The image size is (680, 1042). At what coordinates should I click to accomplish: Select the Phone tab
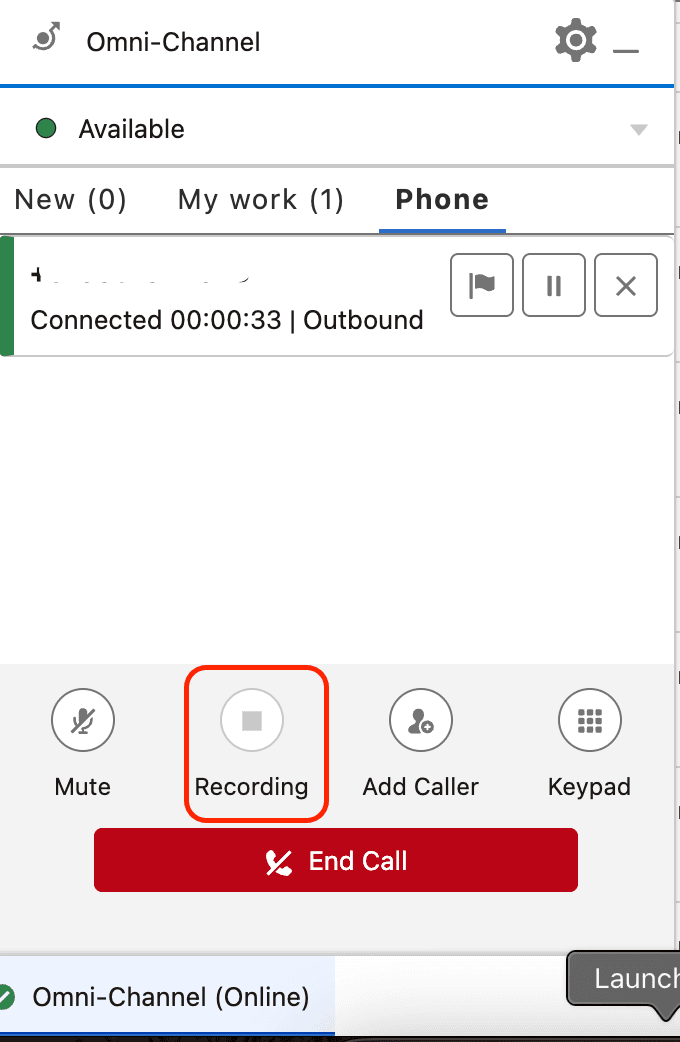[x=442, y=200]
